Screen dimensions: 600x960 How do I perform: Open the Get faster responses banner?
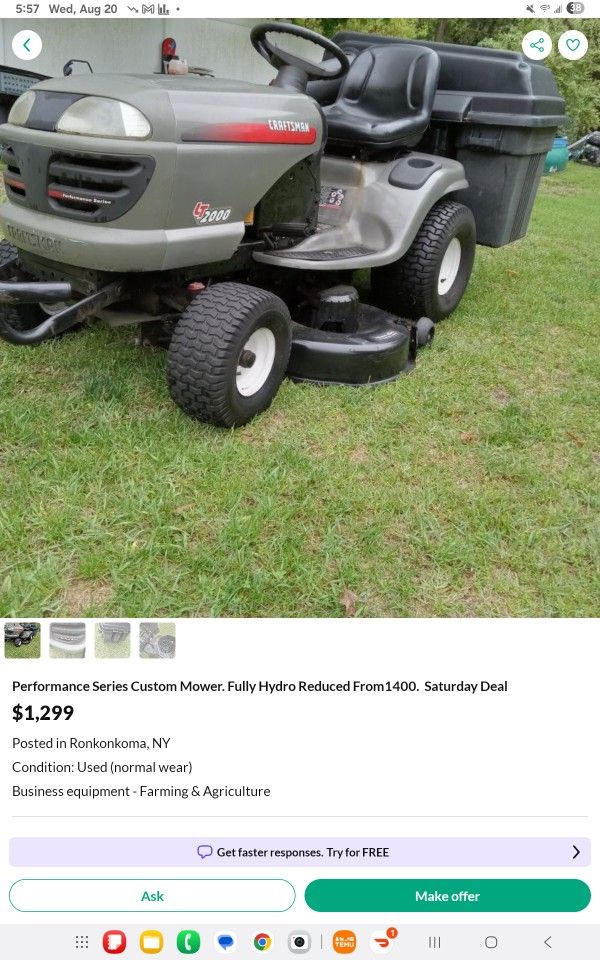pyautogui.click(x=300, y=852)
